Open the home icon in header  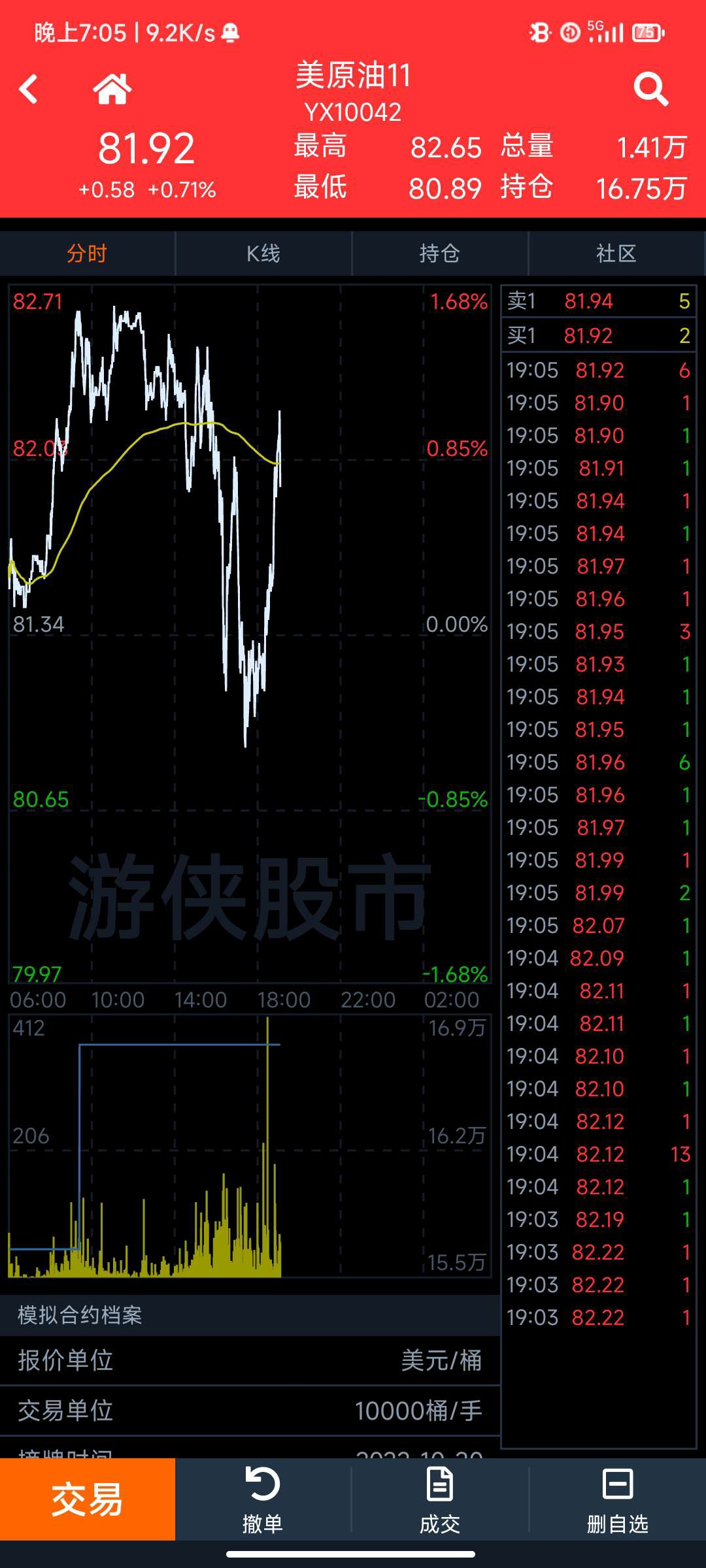112,89
